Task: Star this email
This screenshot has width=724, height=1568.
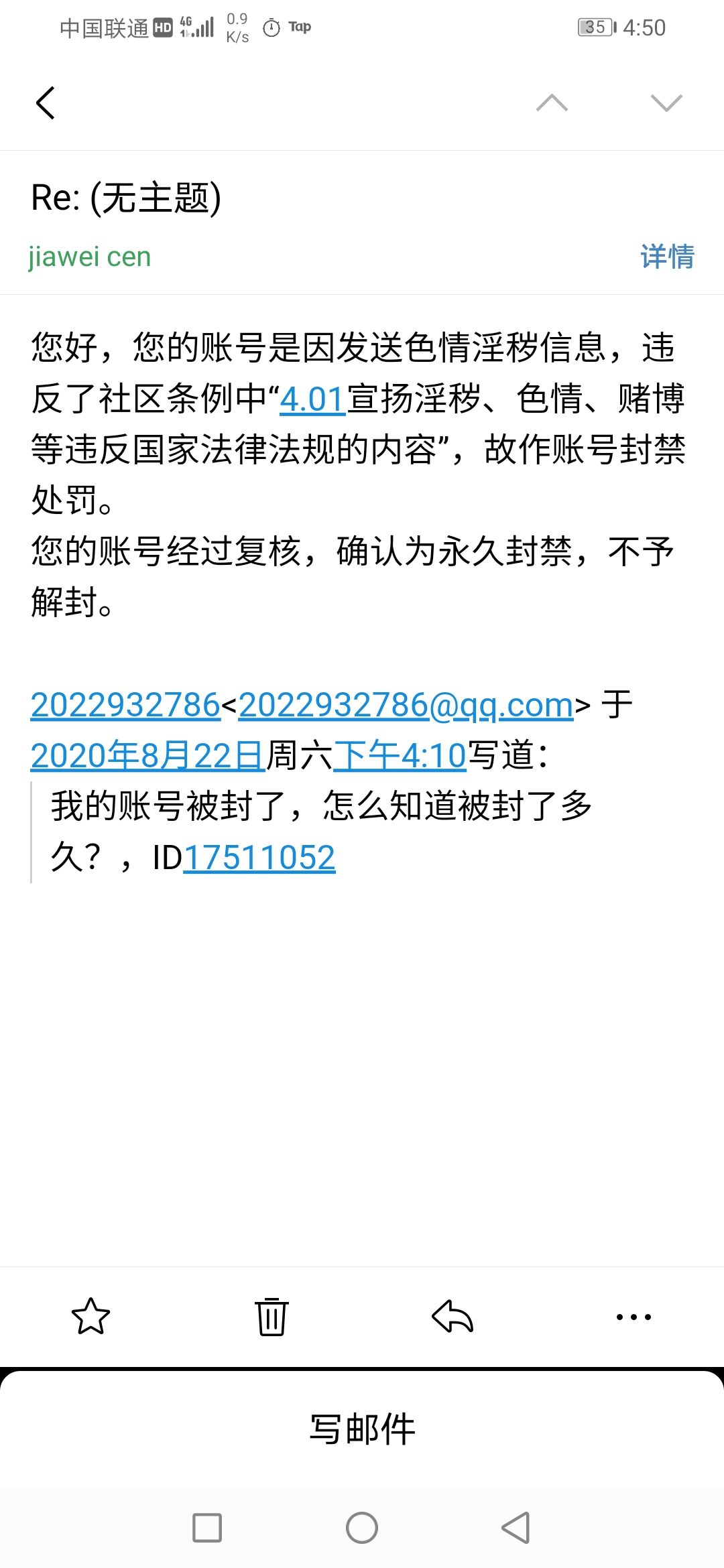Action: pyautogui.click(x=90, y=1317)
